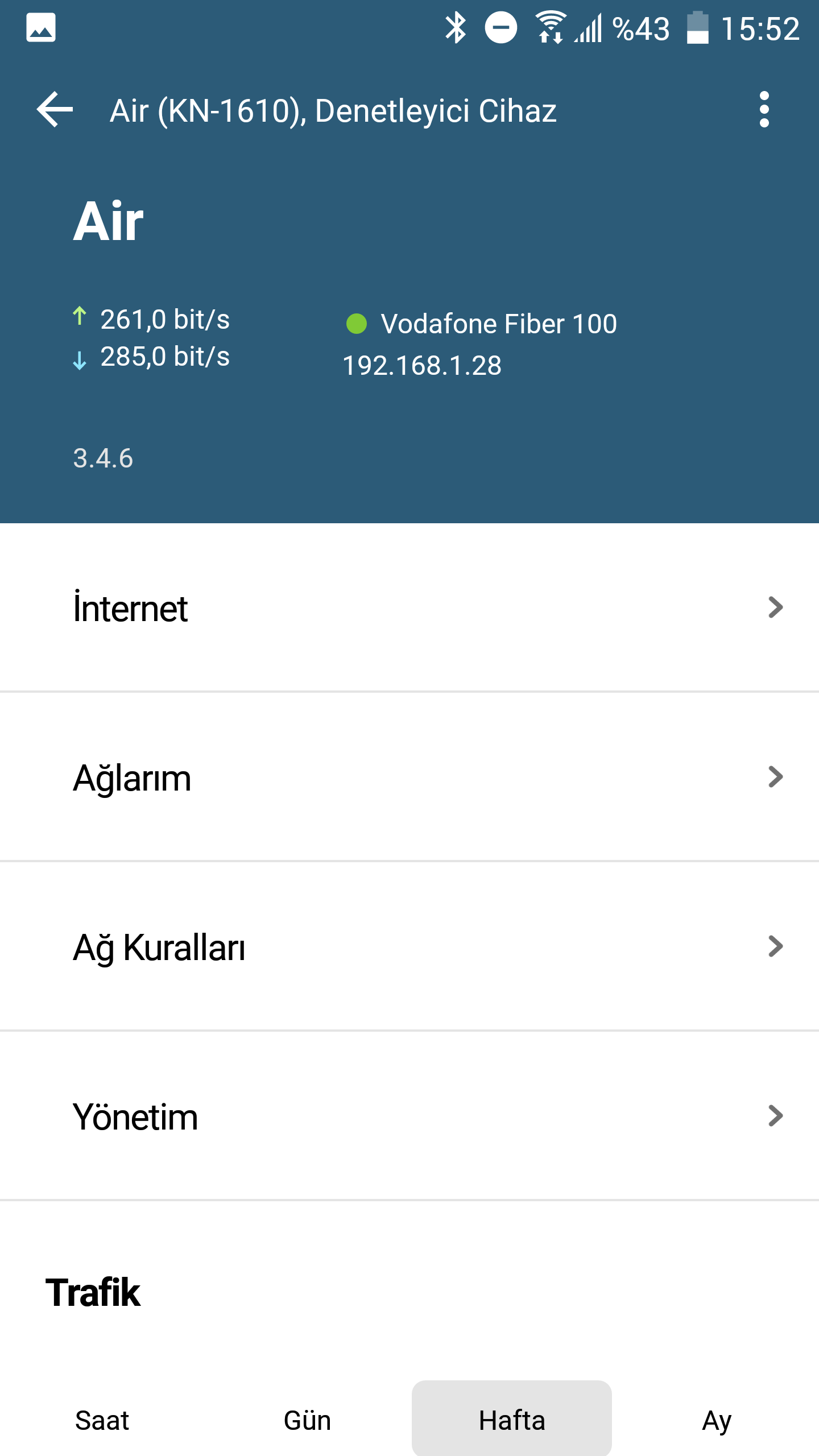Open the İnternet settings row
Screen dimensions: 819x1456
tap(409, 607)
